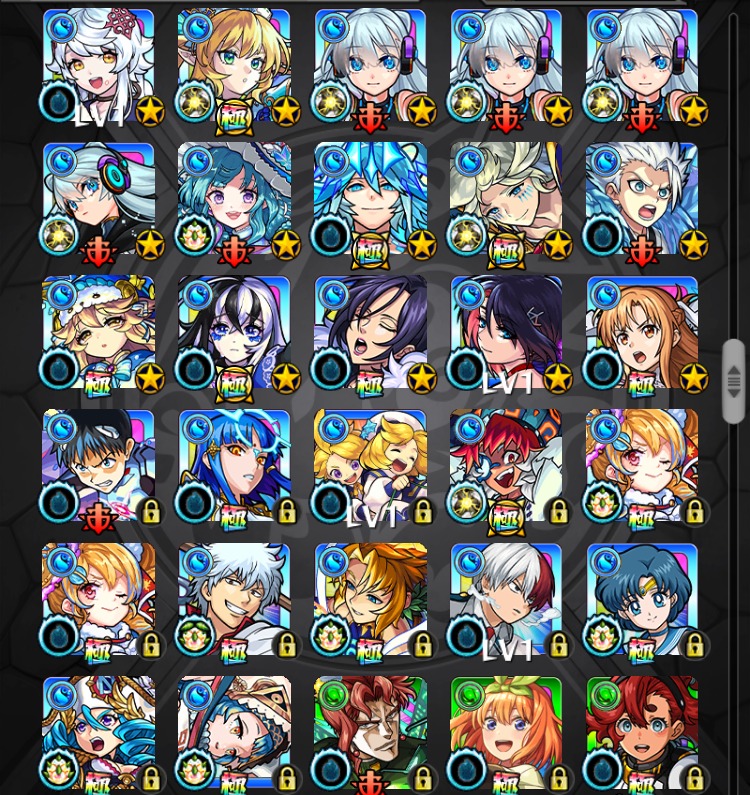Viewport: 750px width, 795px height.
Task: Choose the grinning silver-haired man
Action: [234, 599]
